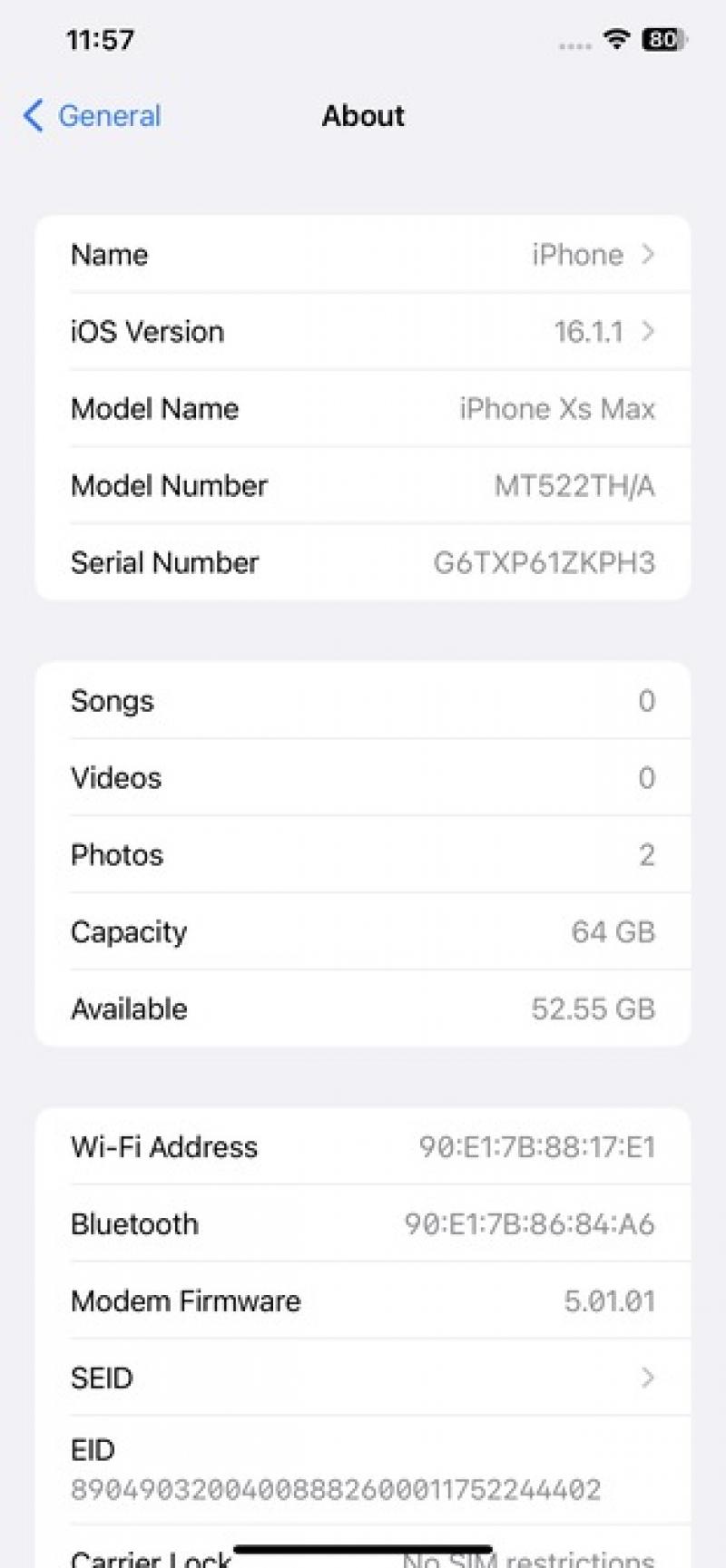Screen dimensions: 726x1568
Task: Open the SEID row
Action: pos(363,1378)
